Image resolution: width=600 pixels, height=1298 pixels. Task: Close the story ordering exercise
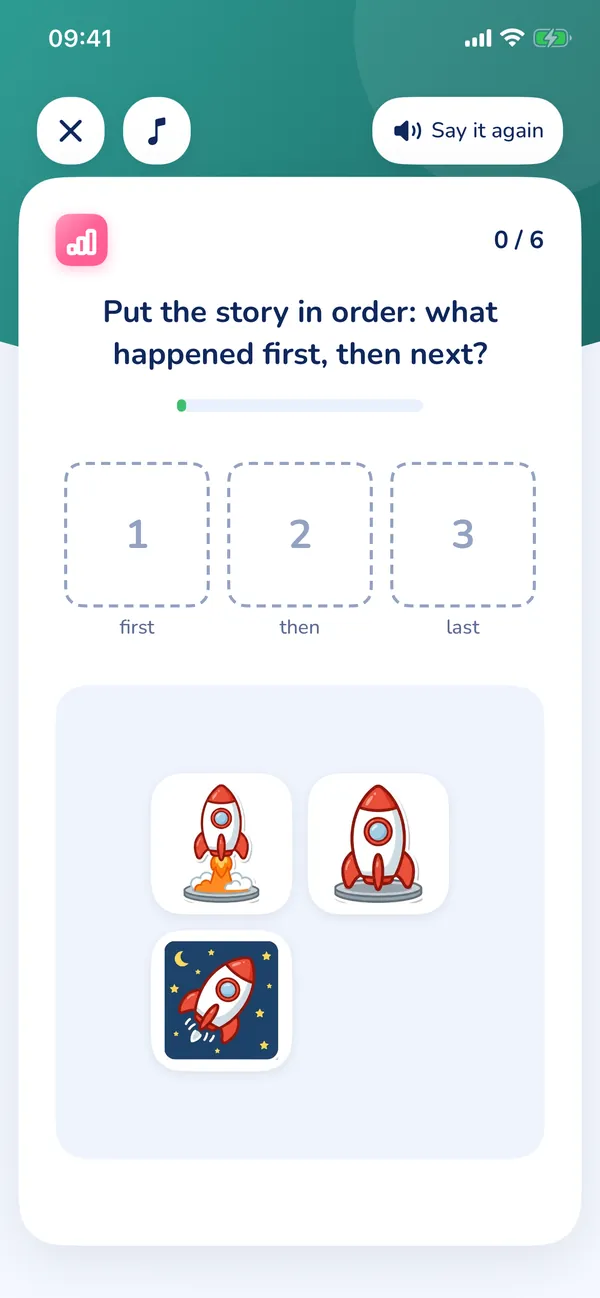[x=71, y=131]
